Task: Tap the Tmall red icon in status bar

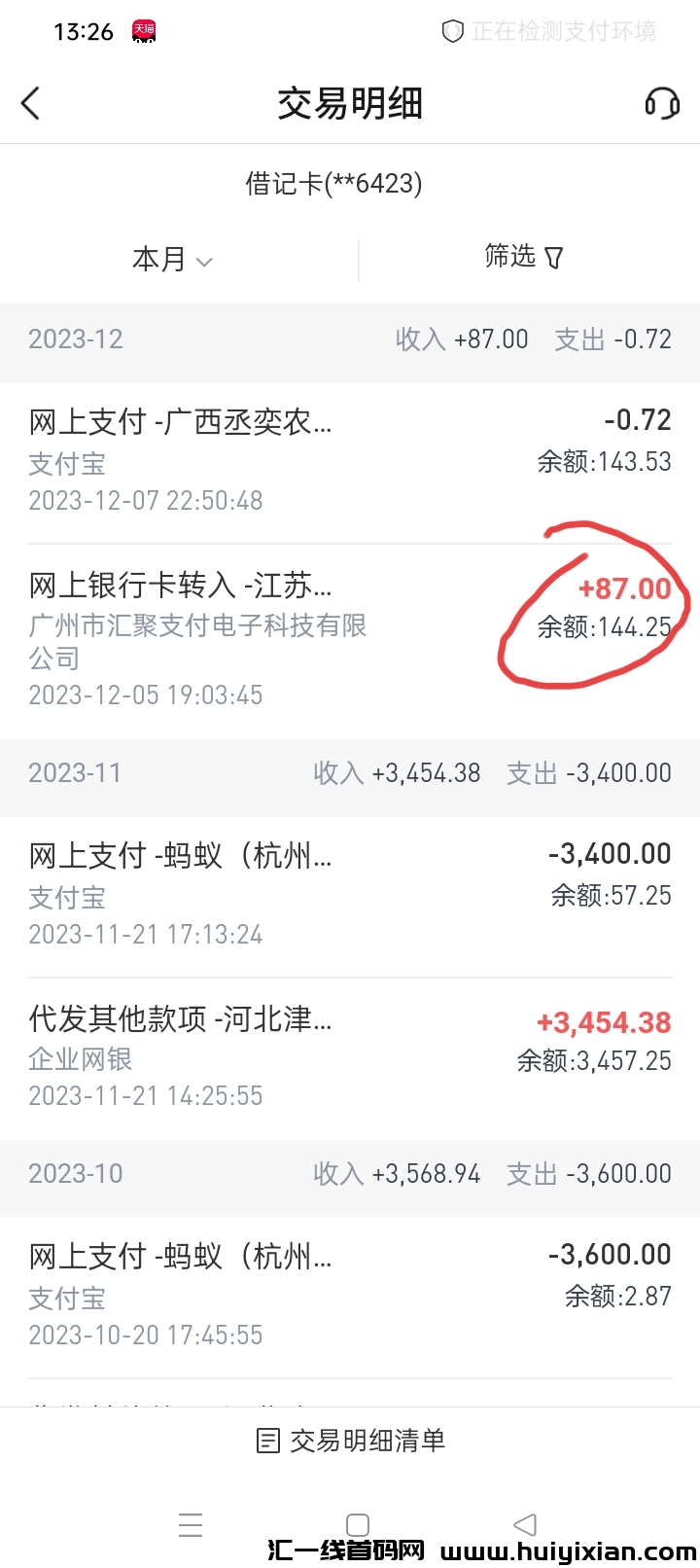Action: [x=144, y=31]
